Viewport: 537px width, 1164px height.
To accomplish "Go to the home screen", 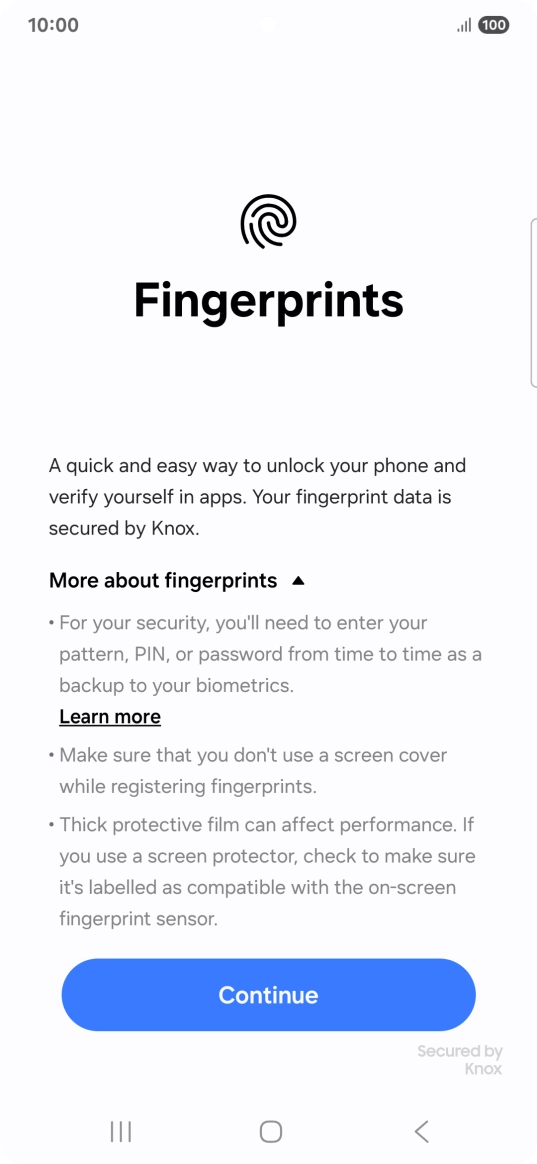I will pos(270,1131).
